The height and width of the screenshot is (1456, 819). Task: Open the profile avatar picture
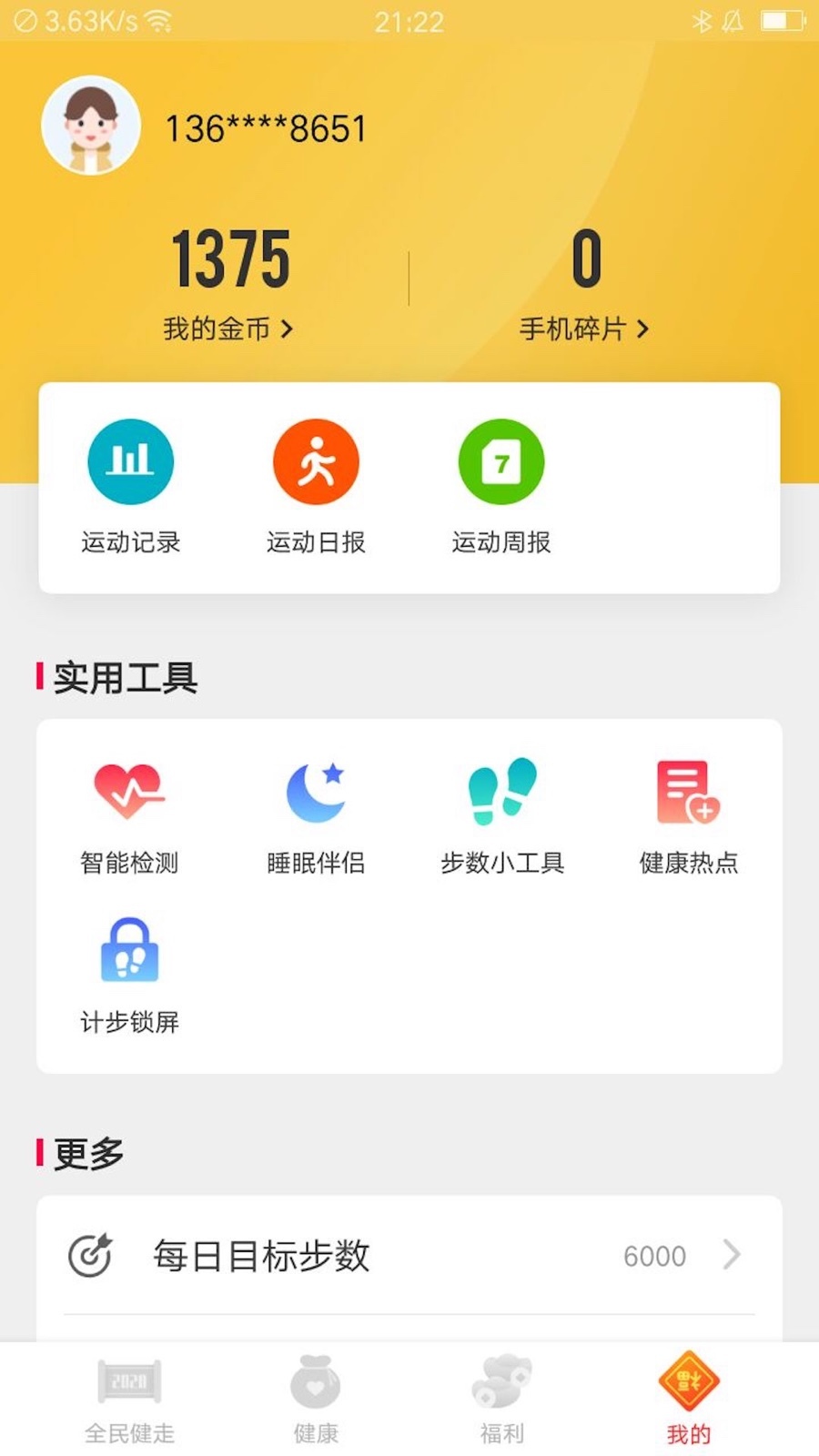91,126
